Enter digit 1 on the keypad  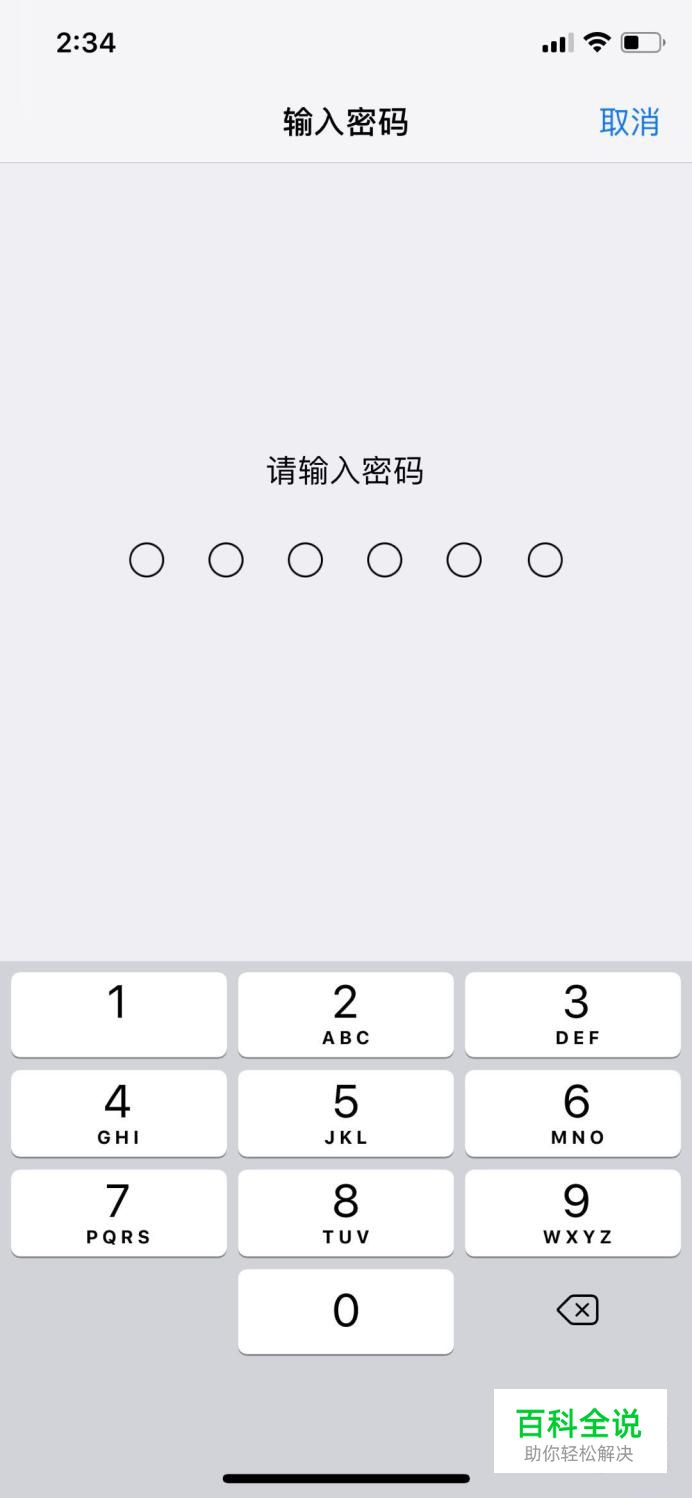[x=119, y=1014]
